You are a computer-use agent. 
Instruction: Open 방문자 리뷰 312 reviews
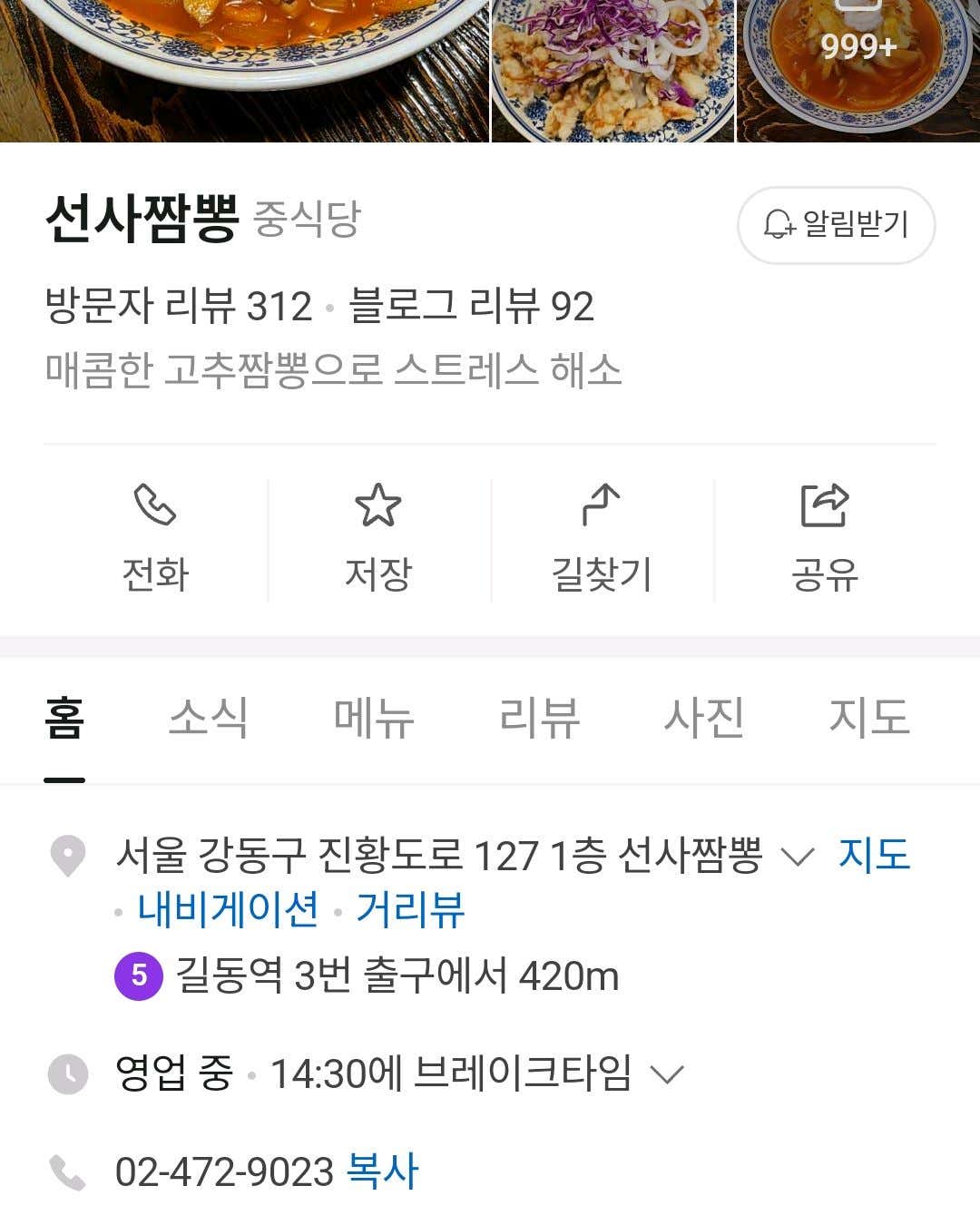coord(179,307)
